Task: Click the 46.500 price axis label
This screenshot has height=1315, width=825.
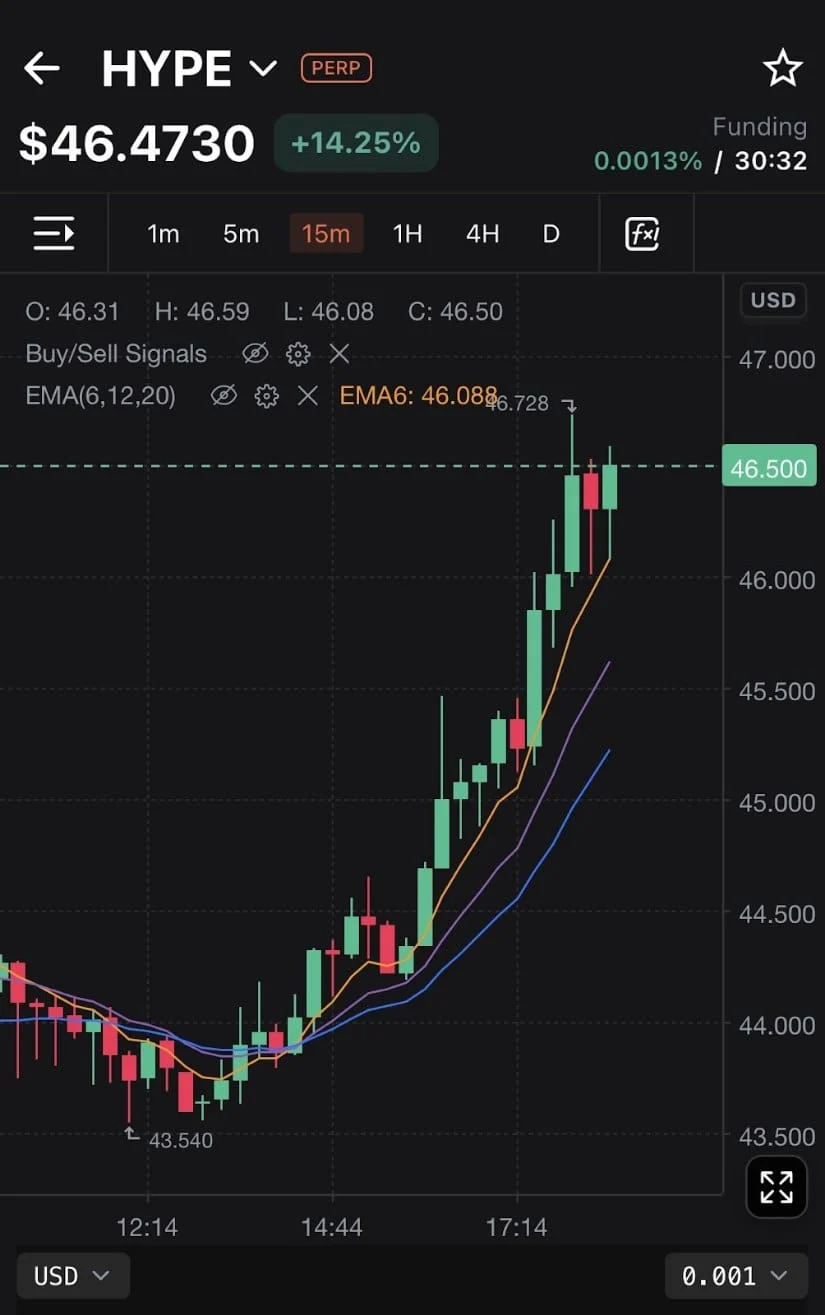Action: (x=768, y=467)
